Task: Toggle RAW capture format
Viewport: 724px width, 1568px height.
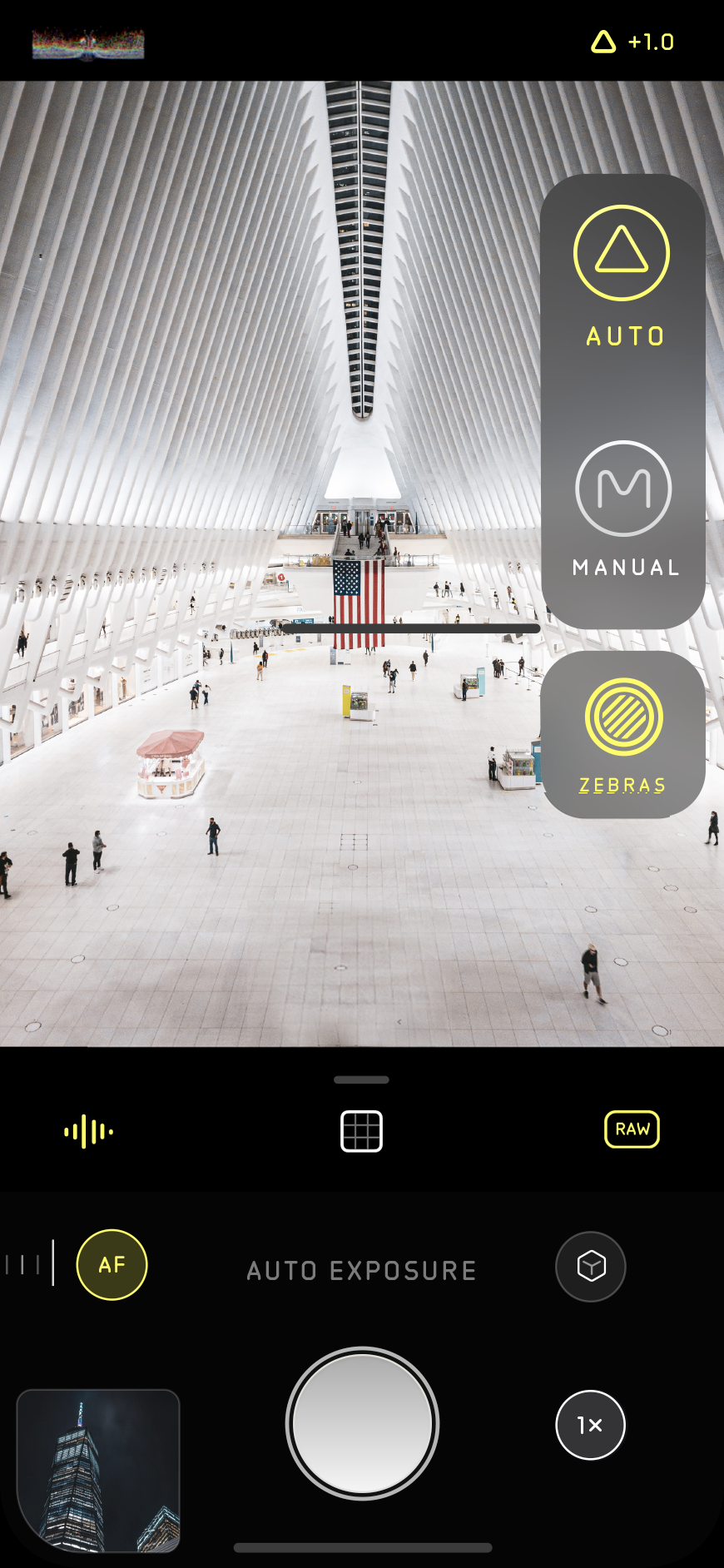Action: tap(632, 1129)
